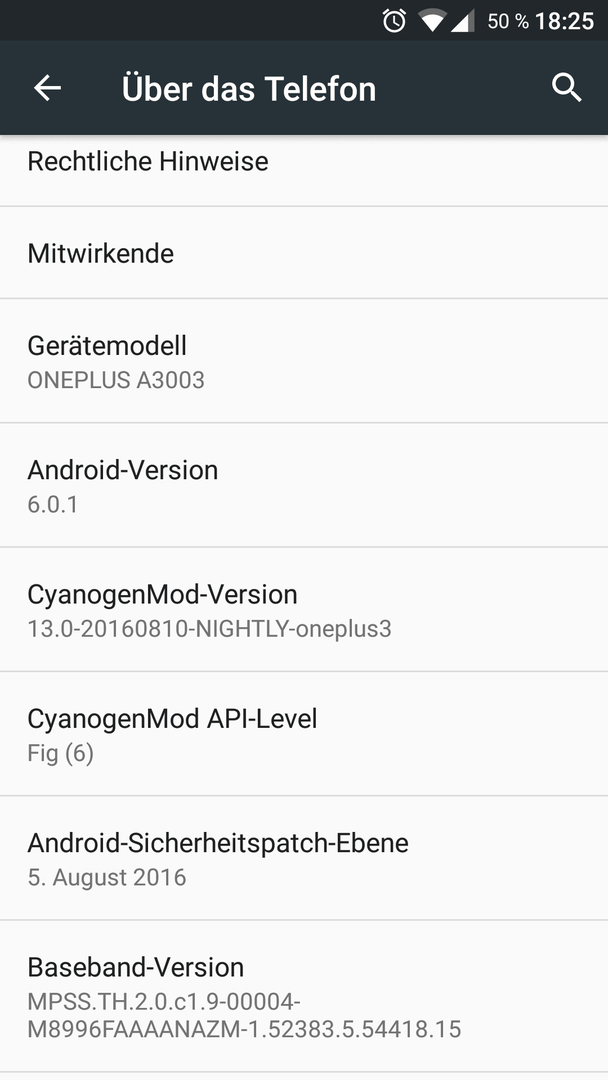Go back using the arrow icon
Viewport: 608px width, 1080px height.
[48, 88]
